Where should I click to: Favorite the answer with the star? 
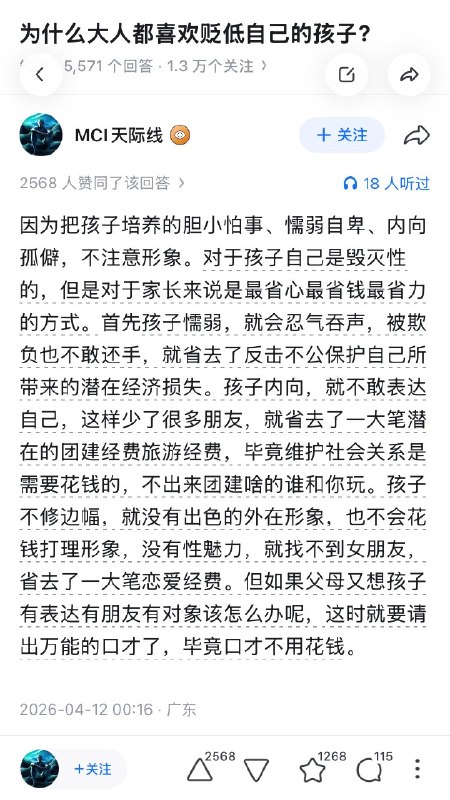coord(312,769)
